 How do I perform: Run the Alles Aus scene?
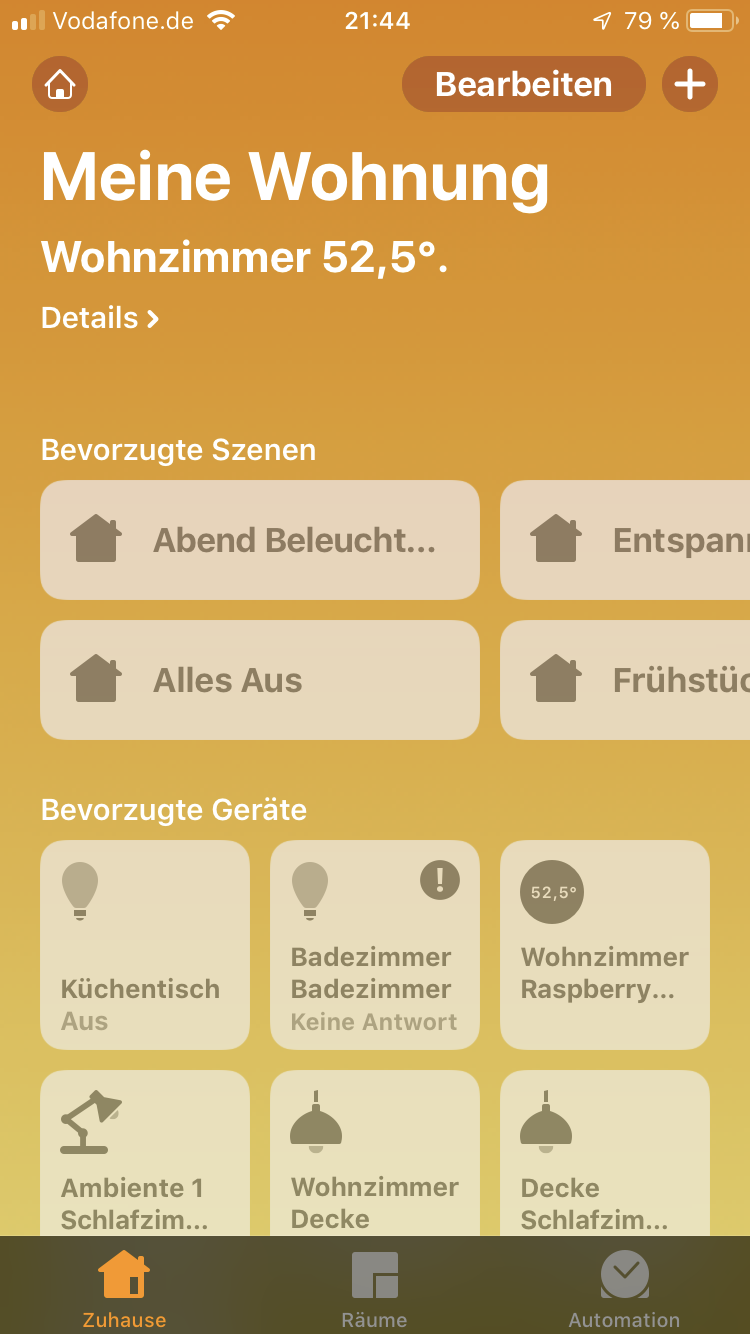point(260,680)
